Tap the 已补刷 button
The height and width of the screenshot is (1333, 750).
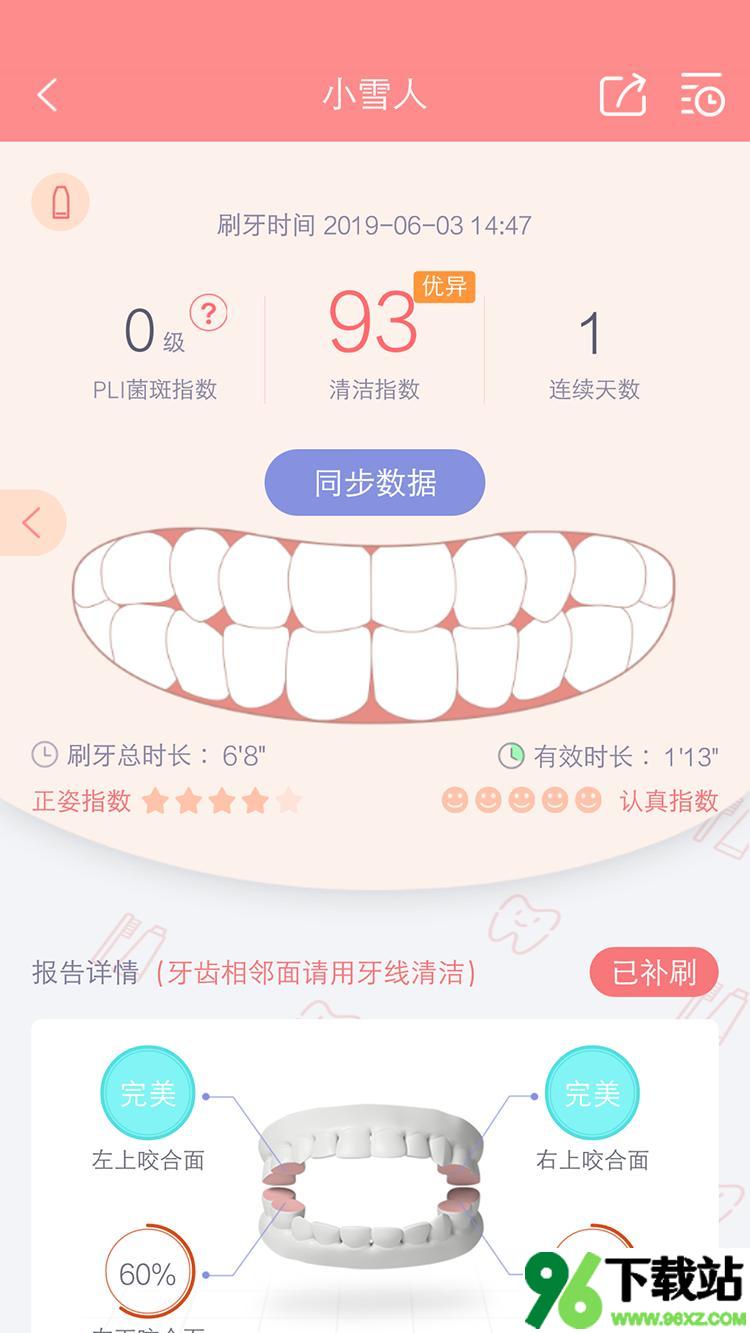[654, 972]
